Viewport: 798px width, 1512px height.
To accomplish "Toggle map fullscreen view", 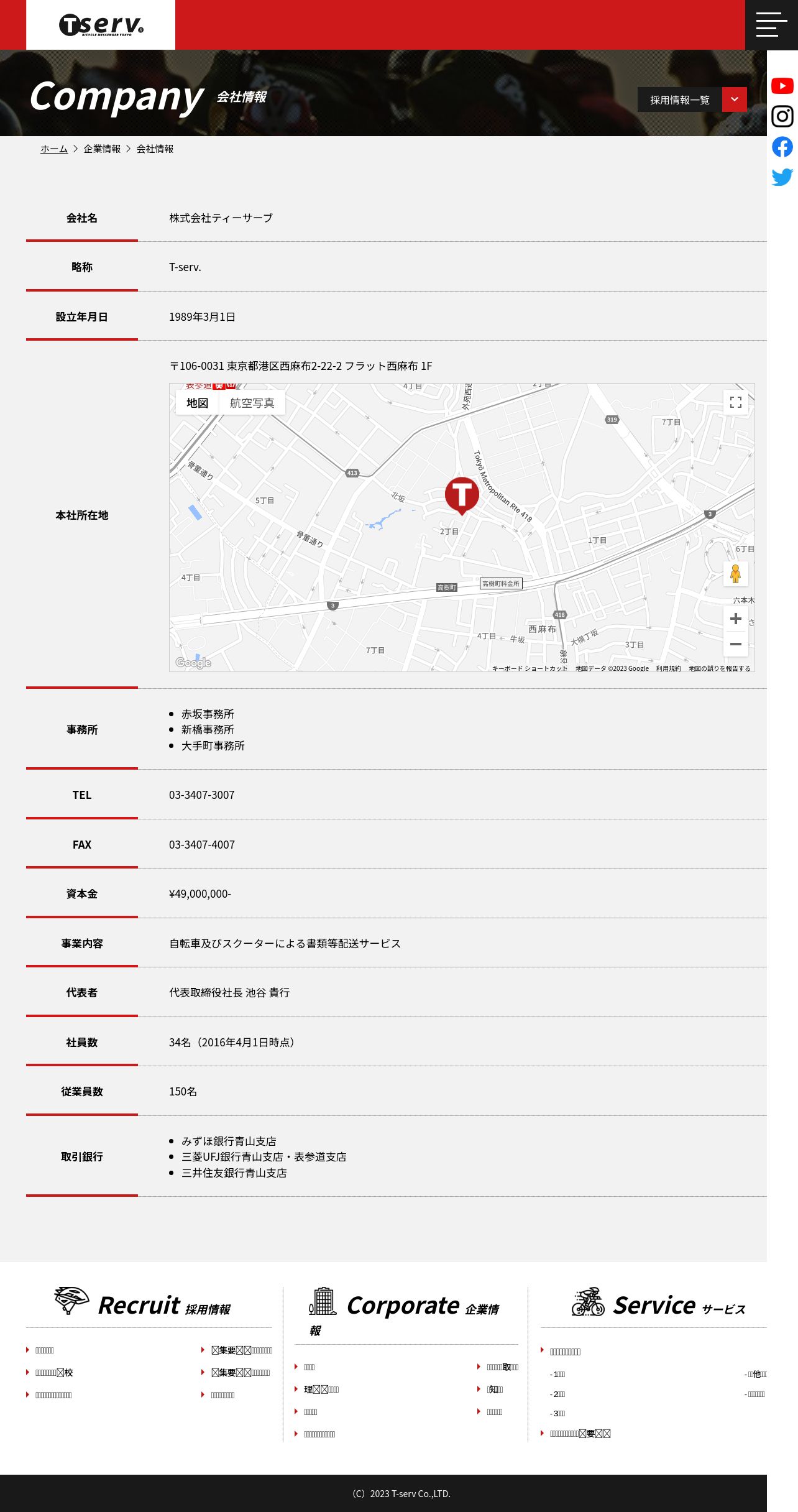I will pos(736,402).
